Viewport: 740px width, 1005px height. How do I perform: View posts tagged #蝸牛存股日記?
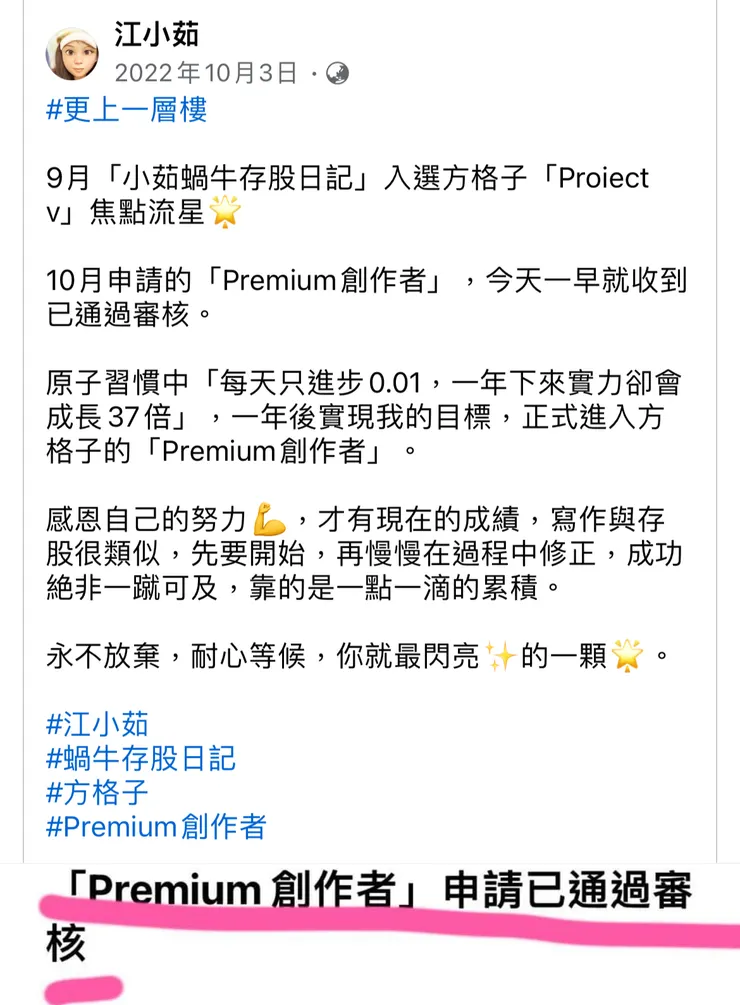click(x=141, y=757)
